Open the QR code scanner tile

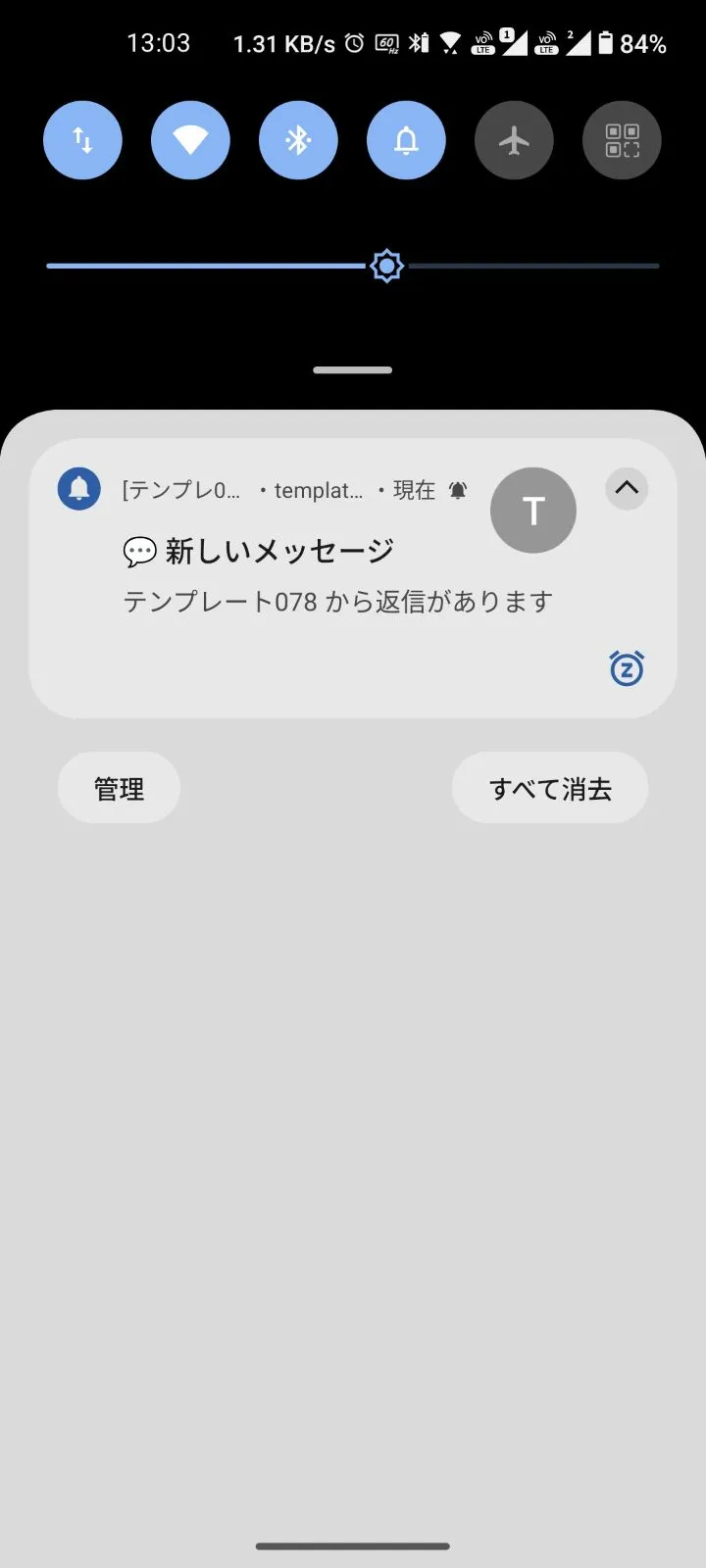[622, 141]
